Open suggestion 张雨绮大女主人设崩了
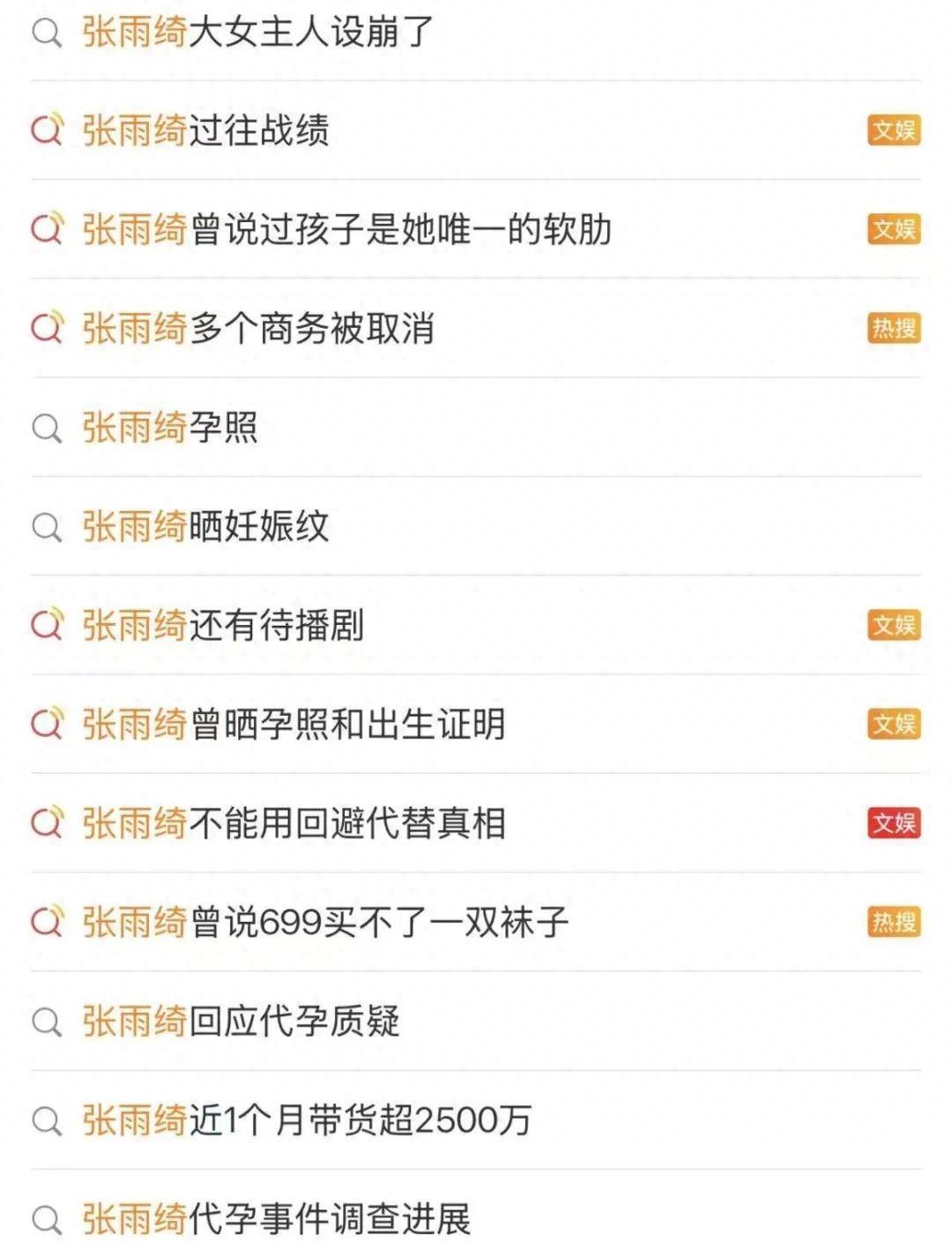The width and height of the screenshot is (952, 1257). (257, 33)
